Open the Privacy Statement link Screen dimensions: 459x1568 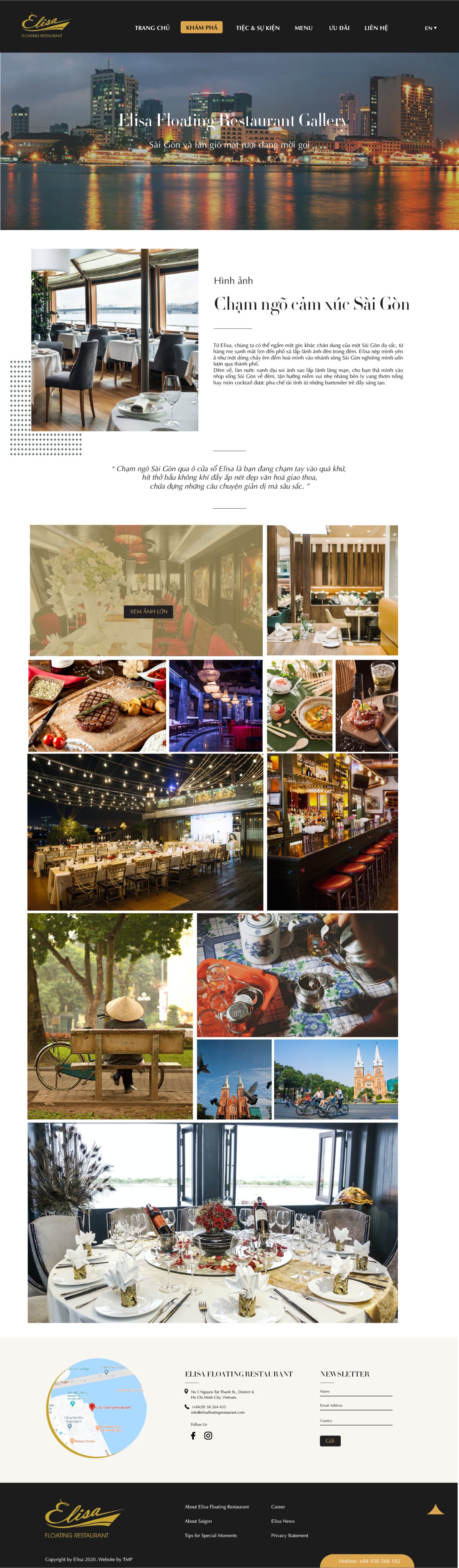289,1535
